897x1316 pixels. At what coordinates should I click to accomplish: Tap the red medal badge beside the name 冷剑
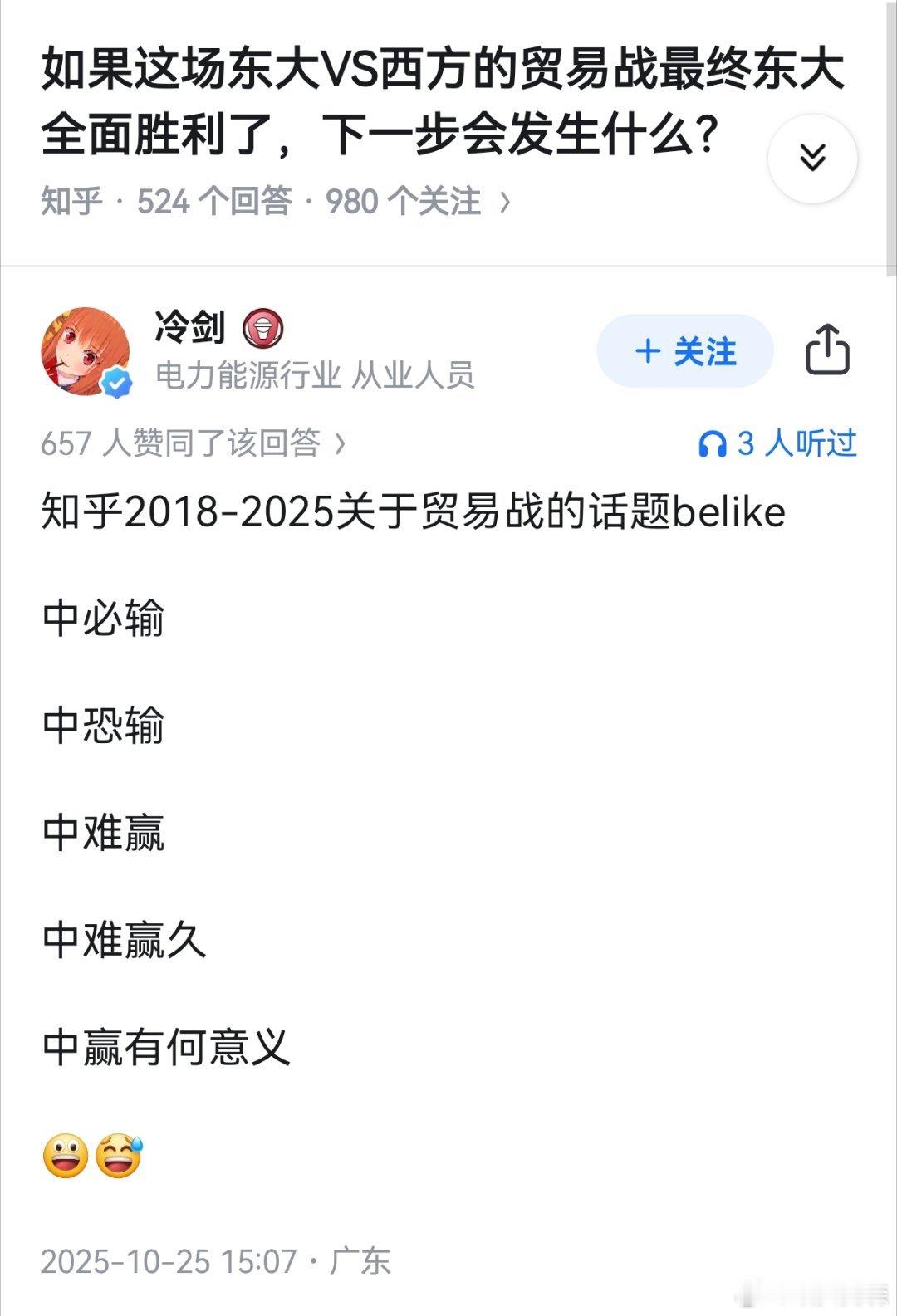[262, 330]
